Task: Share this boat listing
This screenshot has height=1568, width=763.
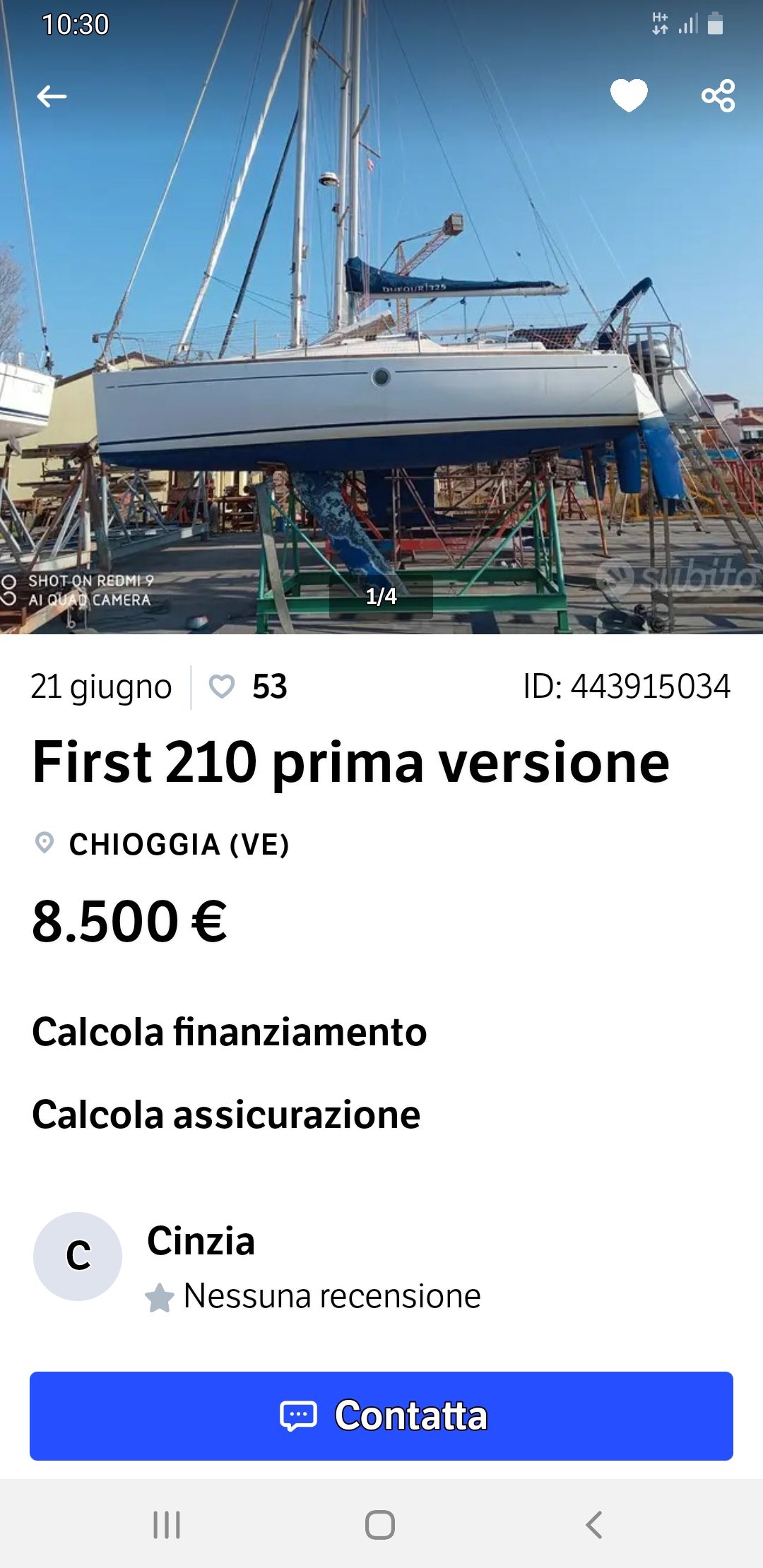Action: click(x=718, y=95)
